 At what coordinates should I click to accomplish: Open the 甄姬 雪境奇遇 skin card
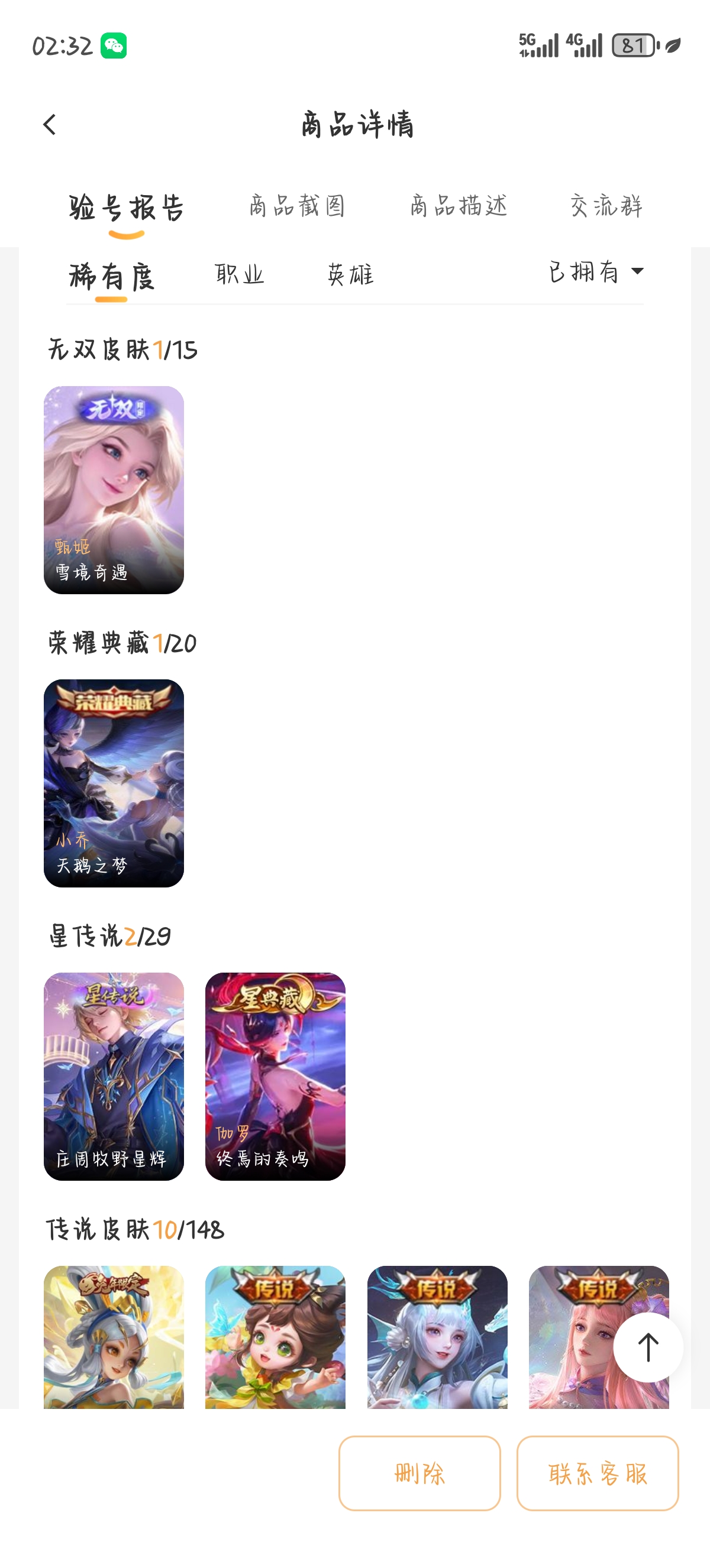[114, 490]
